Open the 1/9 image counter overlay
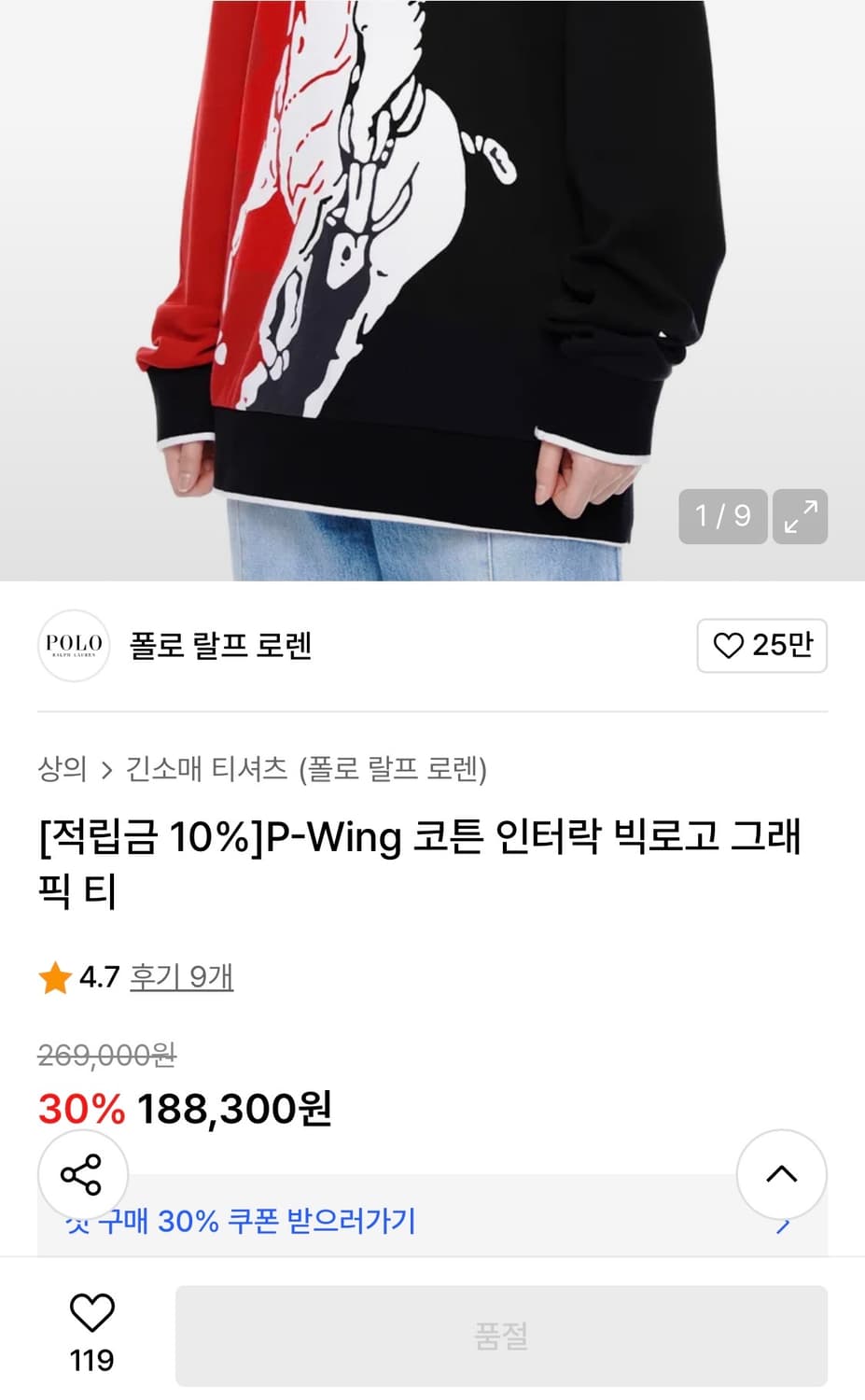 pyautogui.click(x=723, y=516)
